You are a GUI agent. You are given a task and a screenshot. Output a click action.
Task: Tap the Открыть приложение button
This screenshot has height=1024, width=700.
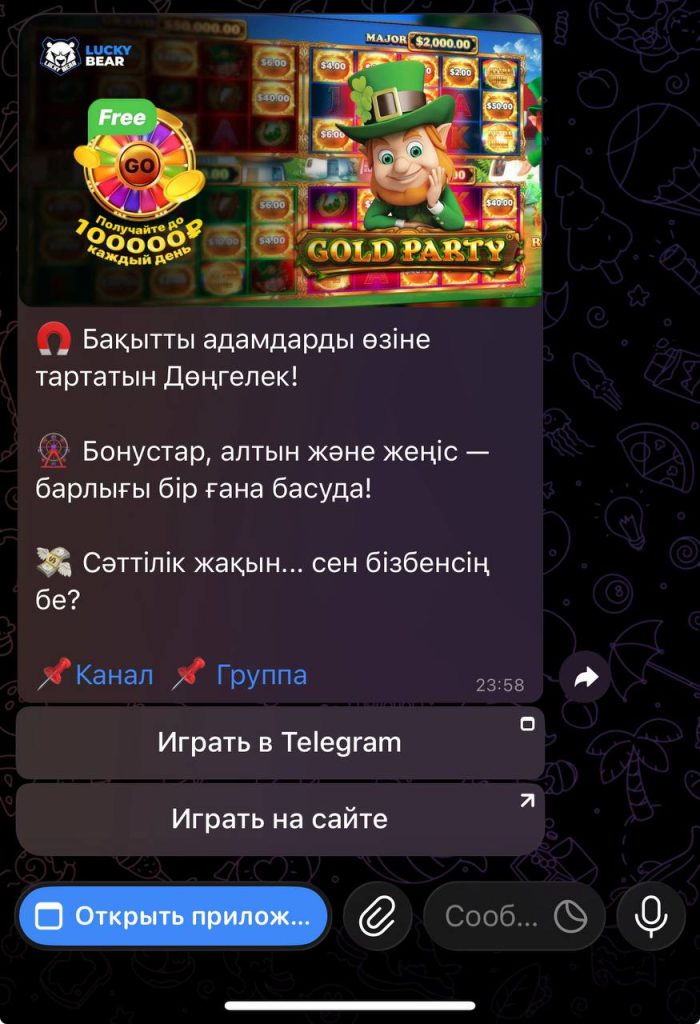[173, 917]
